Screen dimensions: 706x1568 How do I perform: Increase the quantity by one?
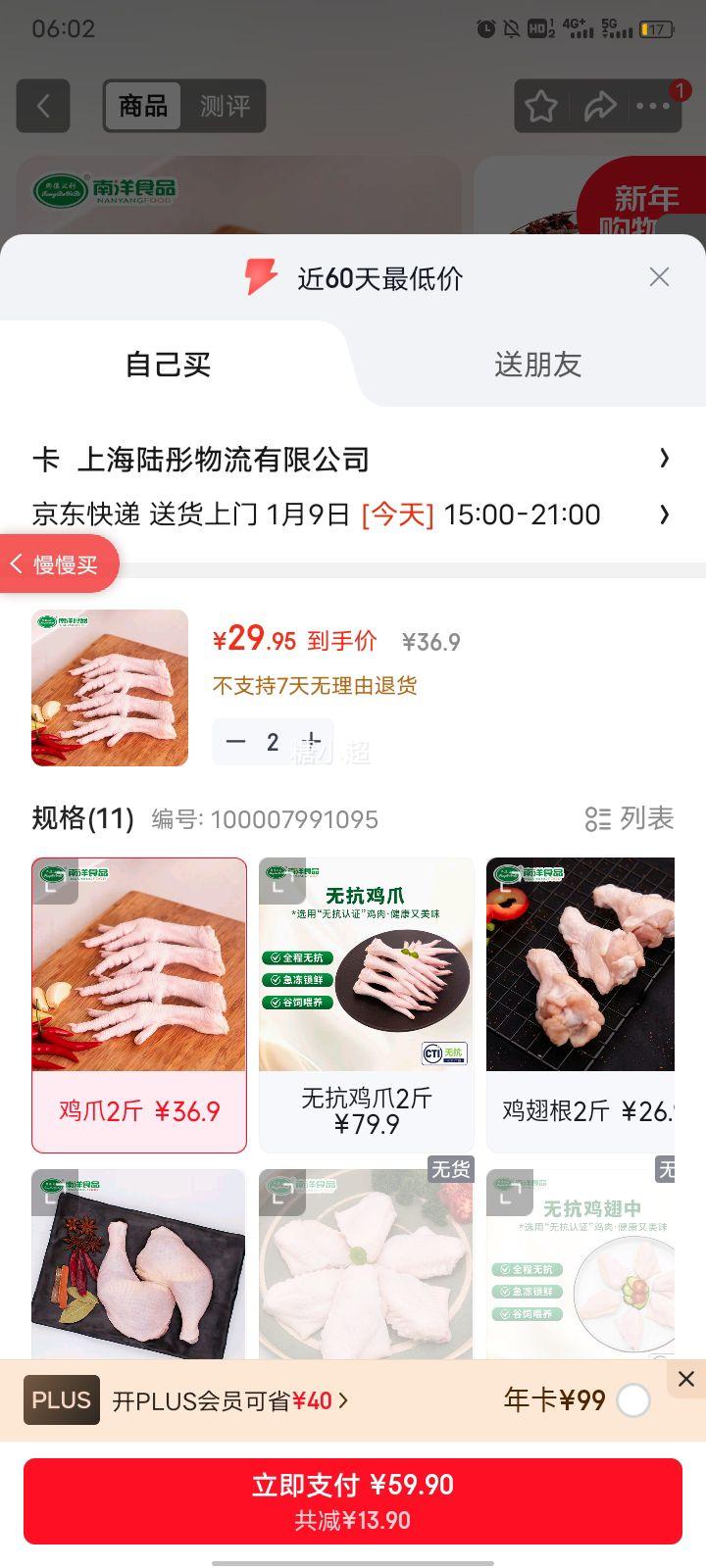tap(312, 741)
